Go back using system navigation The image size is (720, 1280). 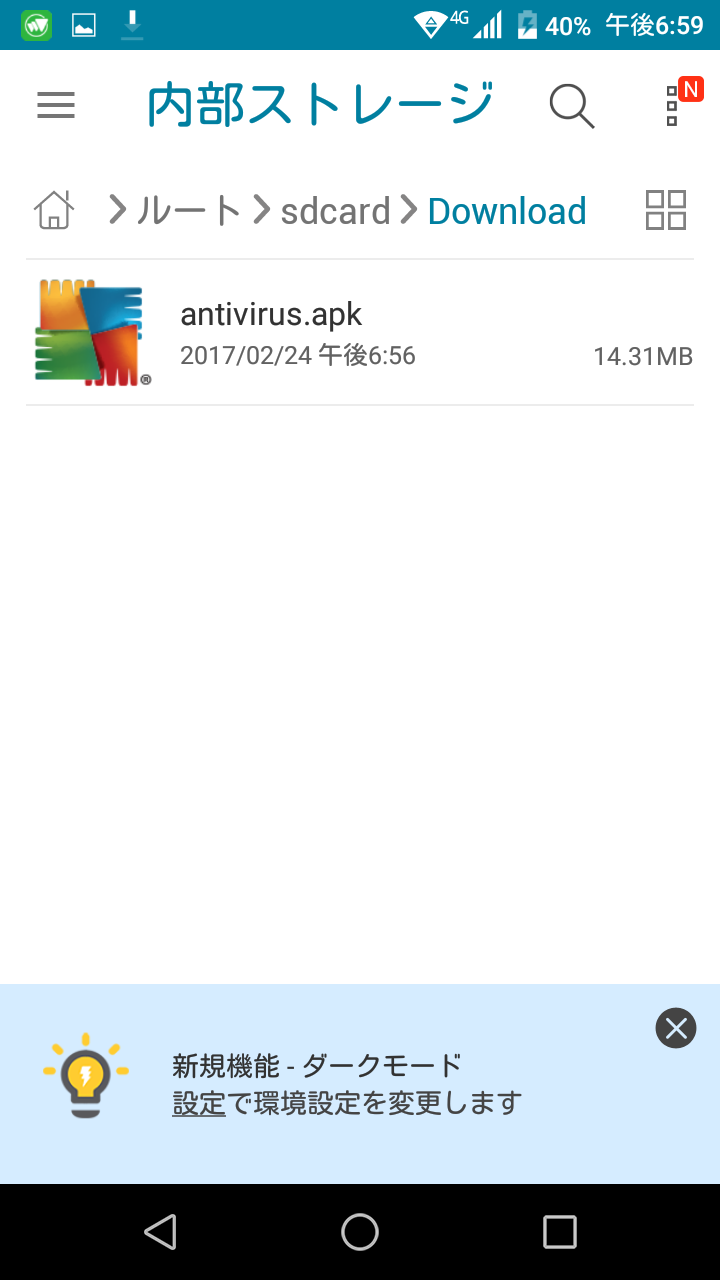pyautogui.click(x=160, y=1232)
